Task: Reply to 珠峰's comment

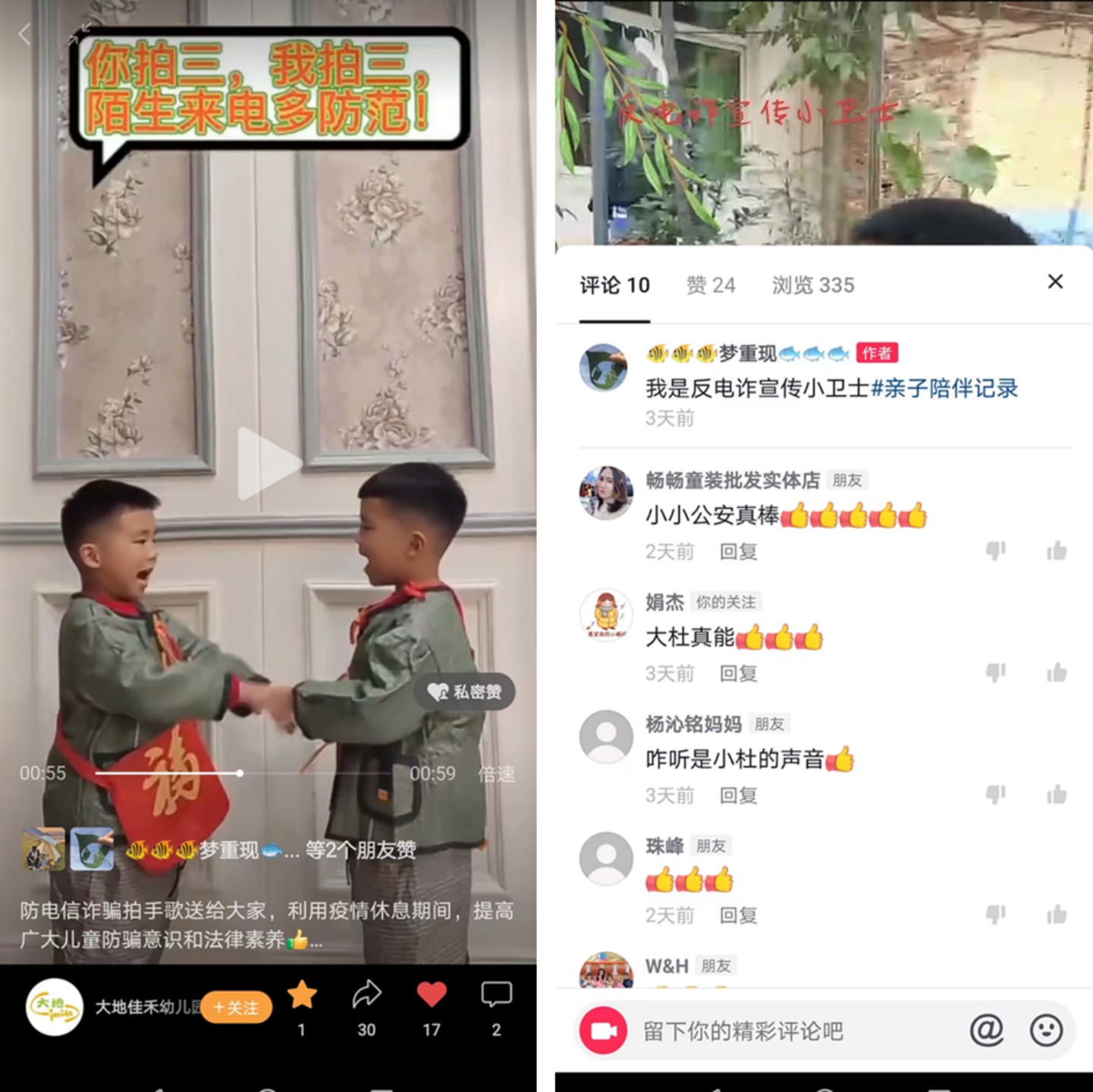Action: [738, 915]
